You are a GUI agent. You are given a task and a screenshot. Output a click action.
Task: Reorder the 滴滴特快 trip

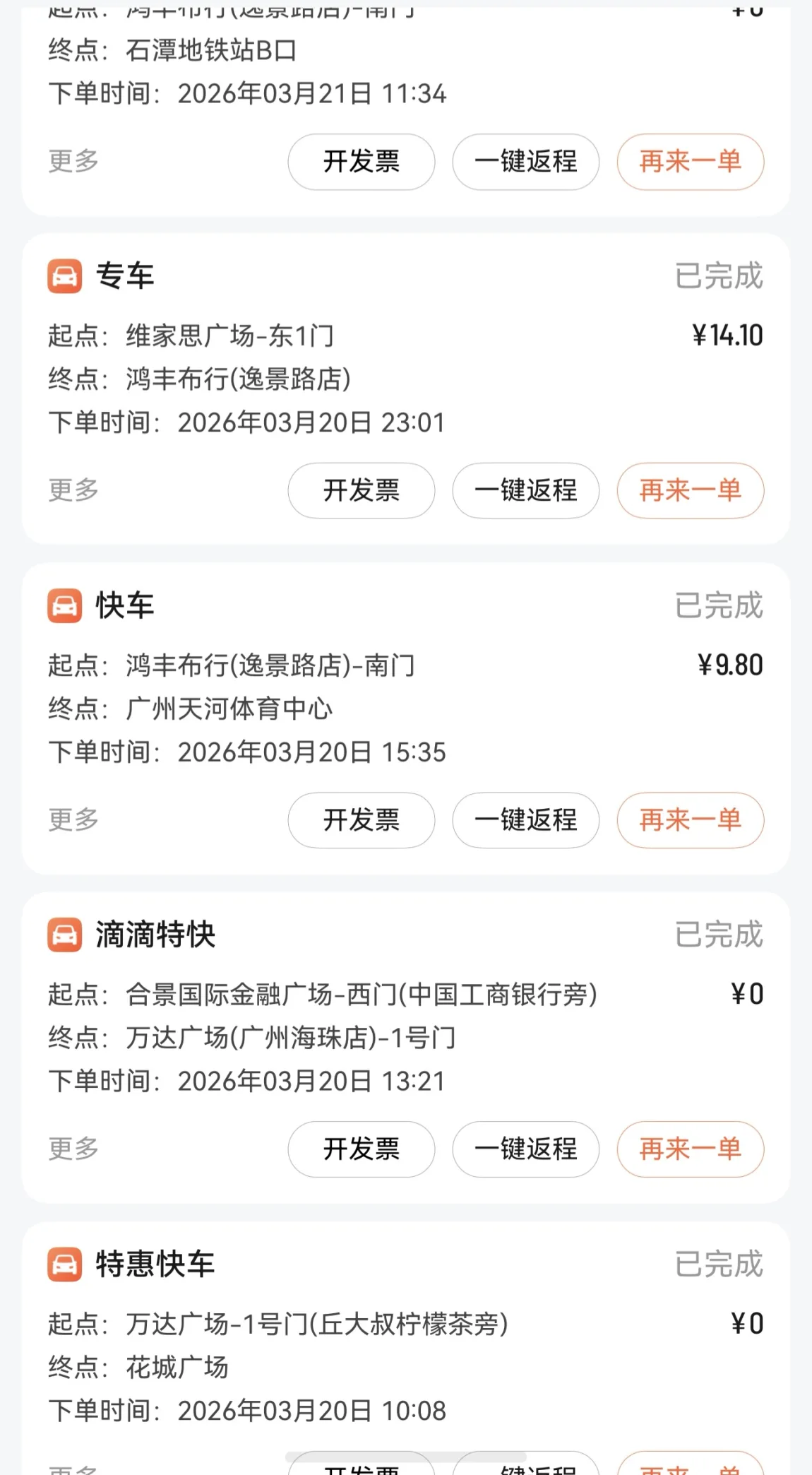pyautogui.click(x=690, y=1149)
